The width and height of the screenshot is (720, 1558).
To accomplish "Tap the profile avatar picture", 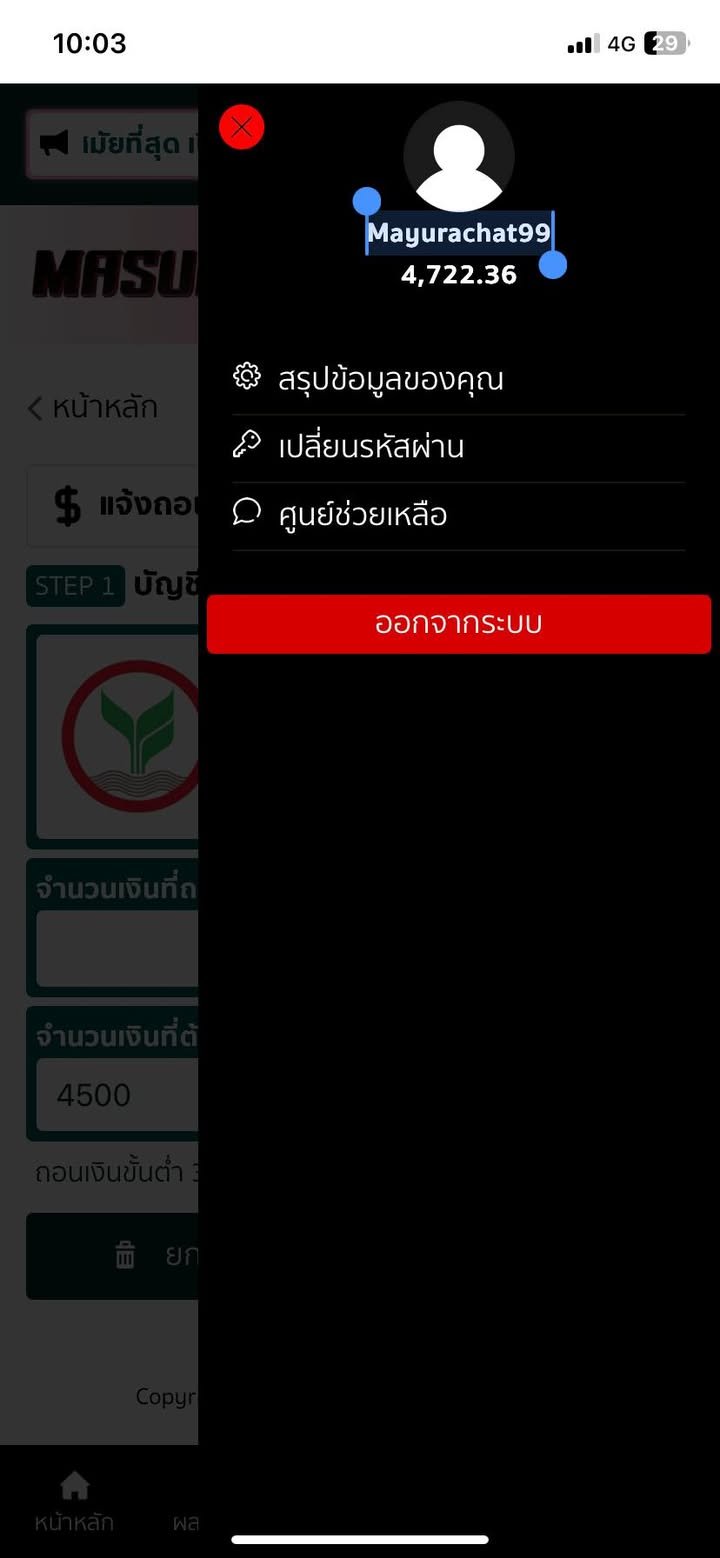I will [x=458, y=157].
